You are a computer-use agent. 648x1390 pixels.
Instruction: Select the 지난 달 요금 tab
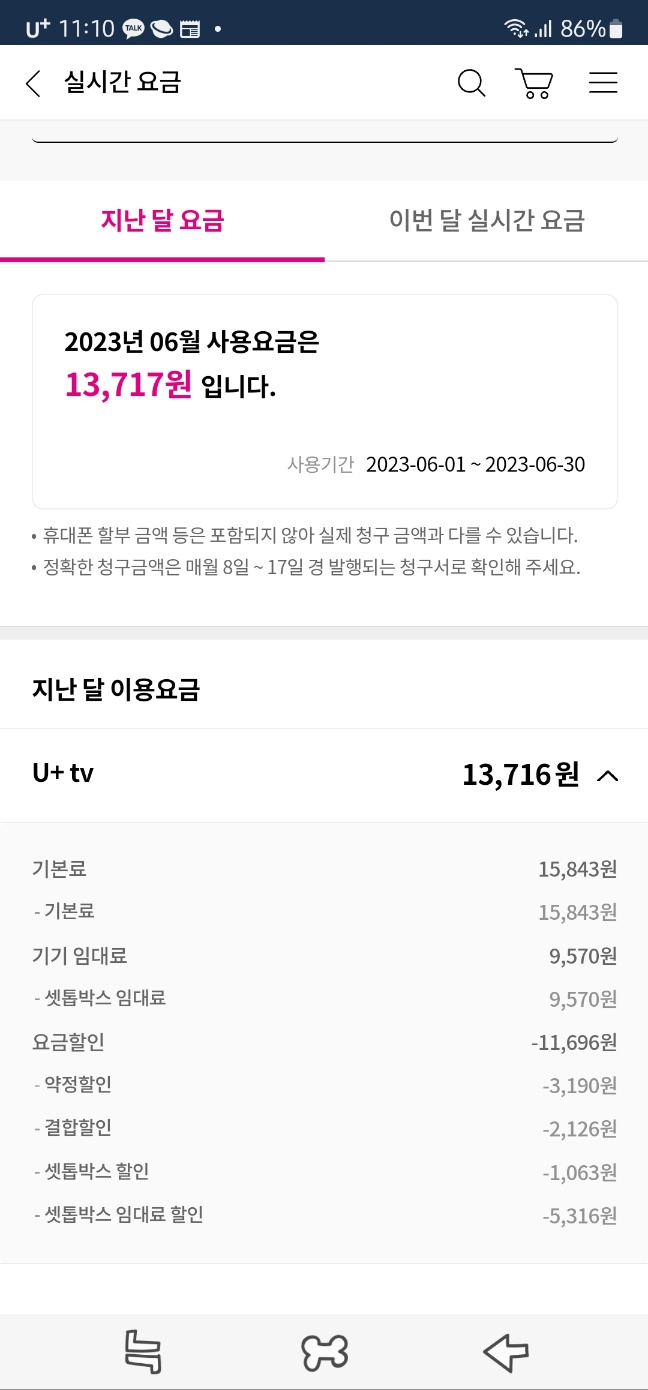tap(162, 221)
